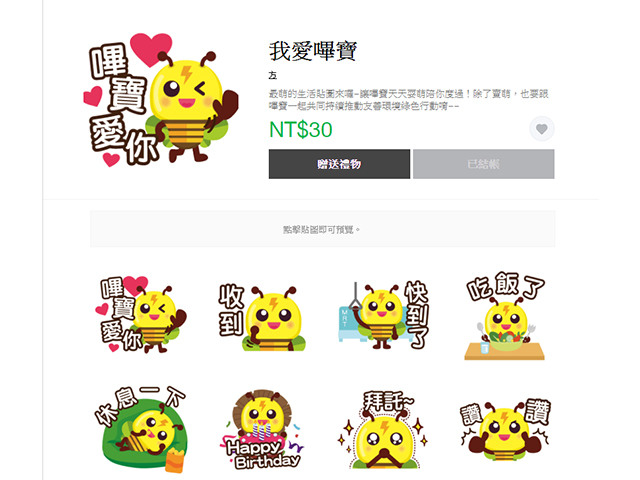Tap the 已結帳 button
The width and height of the screenshot is (640, 480).
[483, 164]
